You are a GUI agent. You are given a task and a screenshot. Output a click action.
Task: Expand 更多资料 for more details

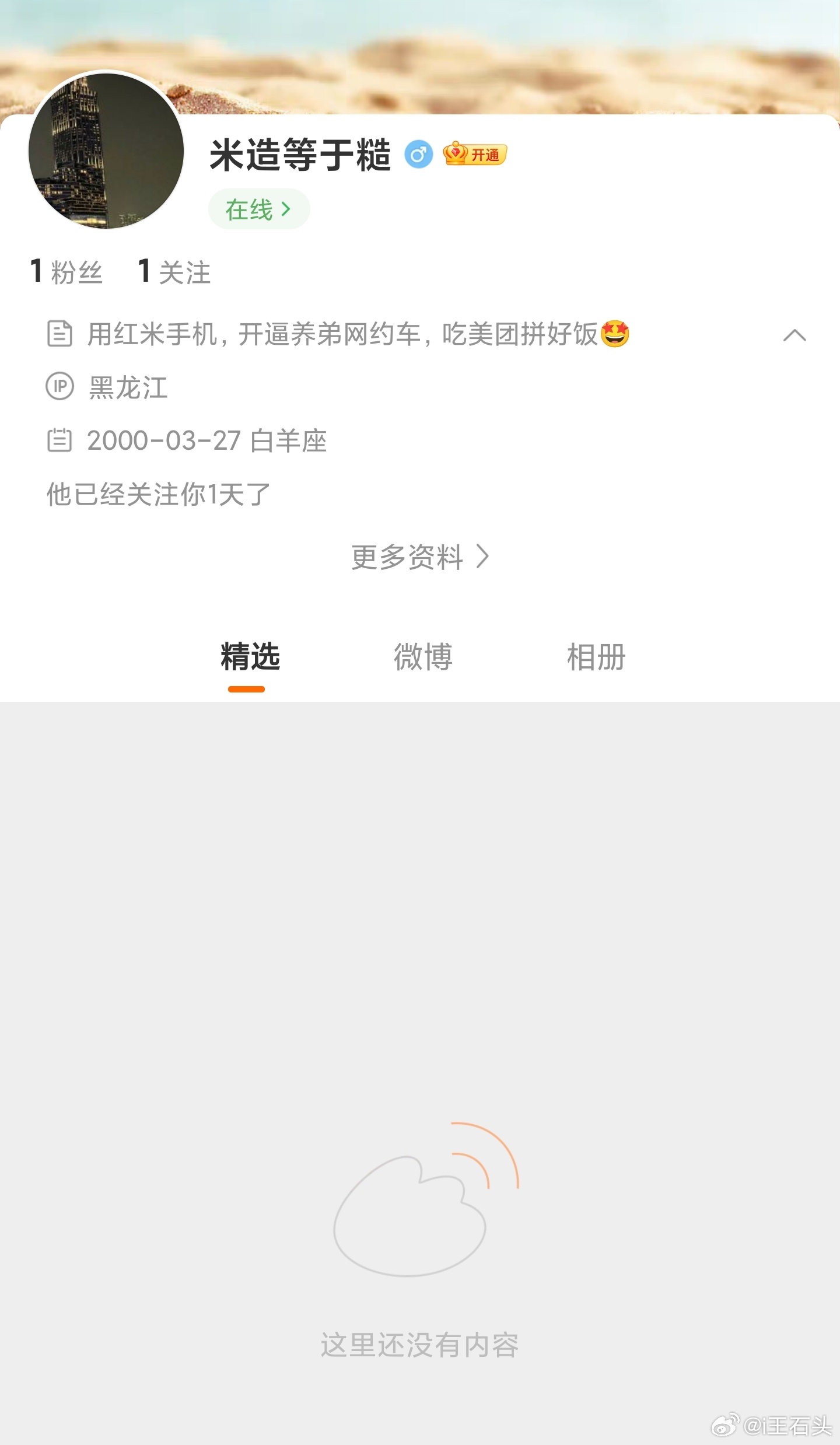pos(420,558)
